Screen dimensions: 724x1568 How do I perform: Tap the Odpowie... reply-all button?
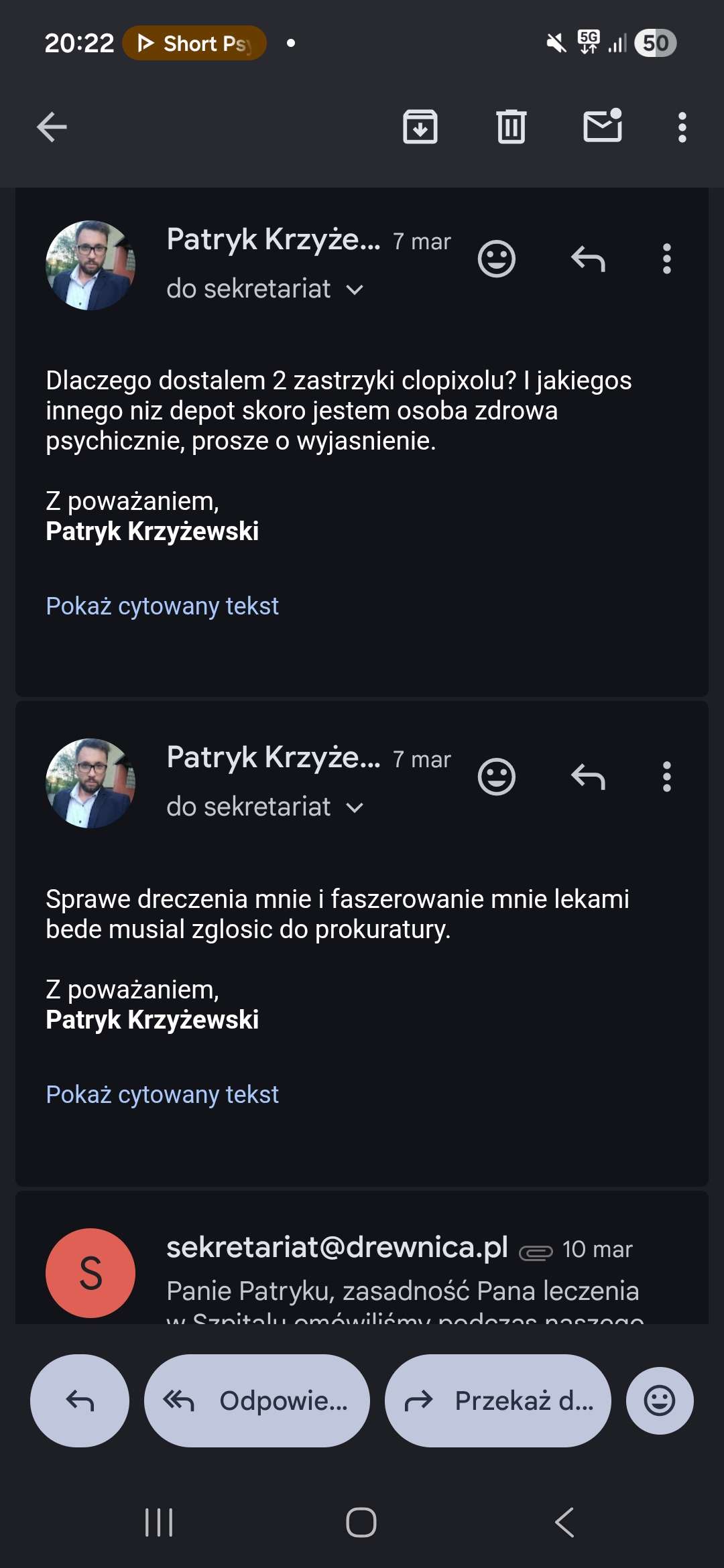257,1400
